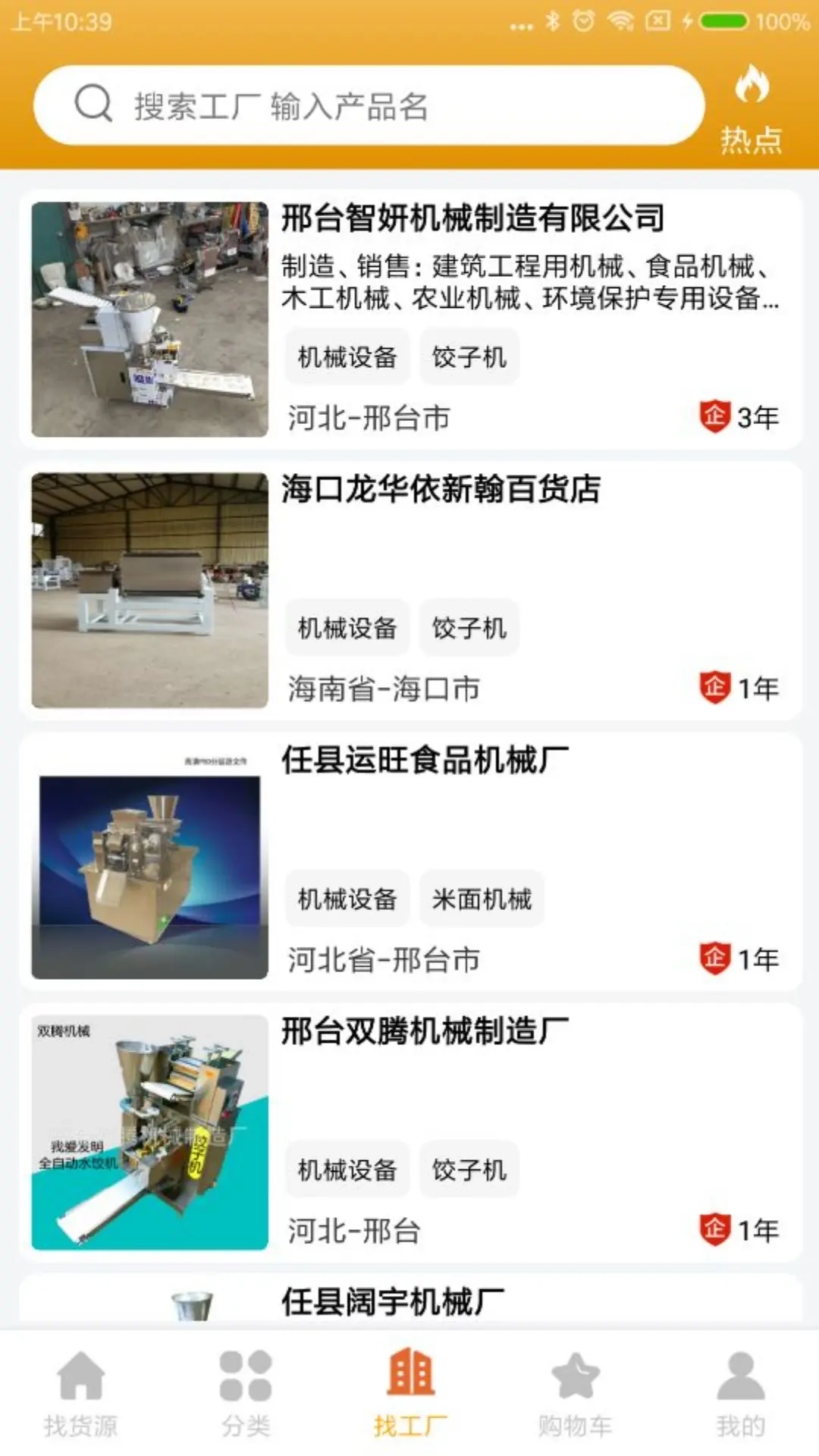
Task: Tap the 机械设备 chip under 海口龙华依新翰百货店
Action: 347,628
